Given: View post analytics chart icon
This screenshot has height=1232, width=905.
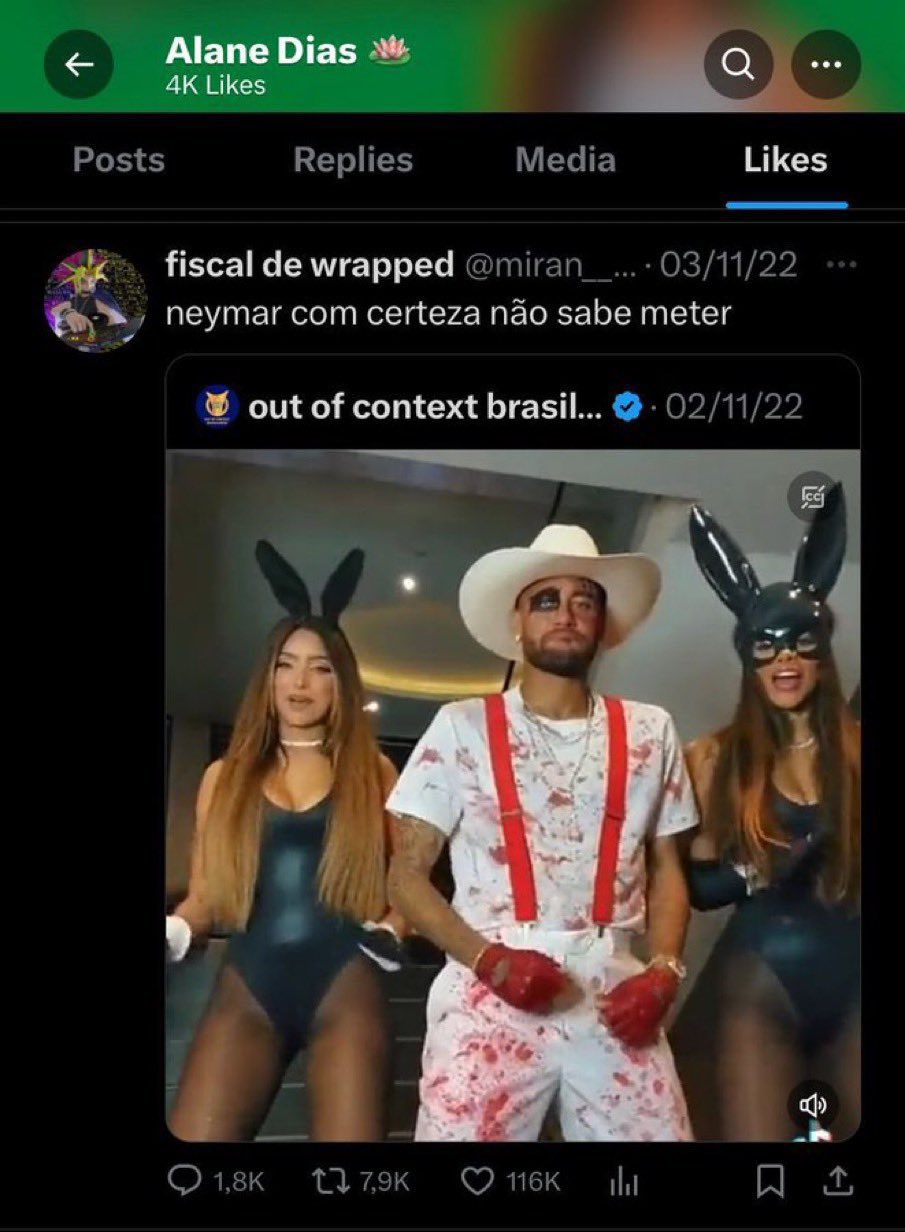Looking at the screenshot, I should 624,1182.
